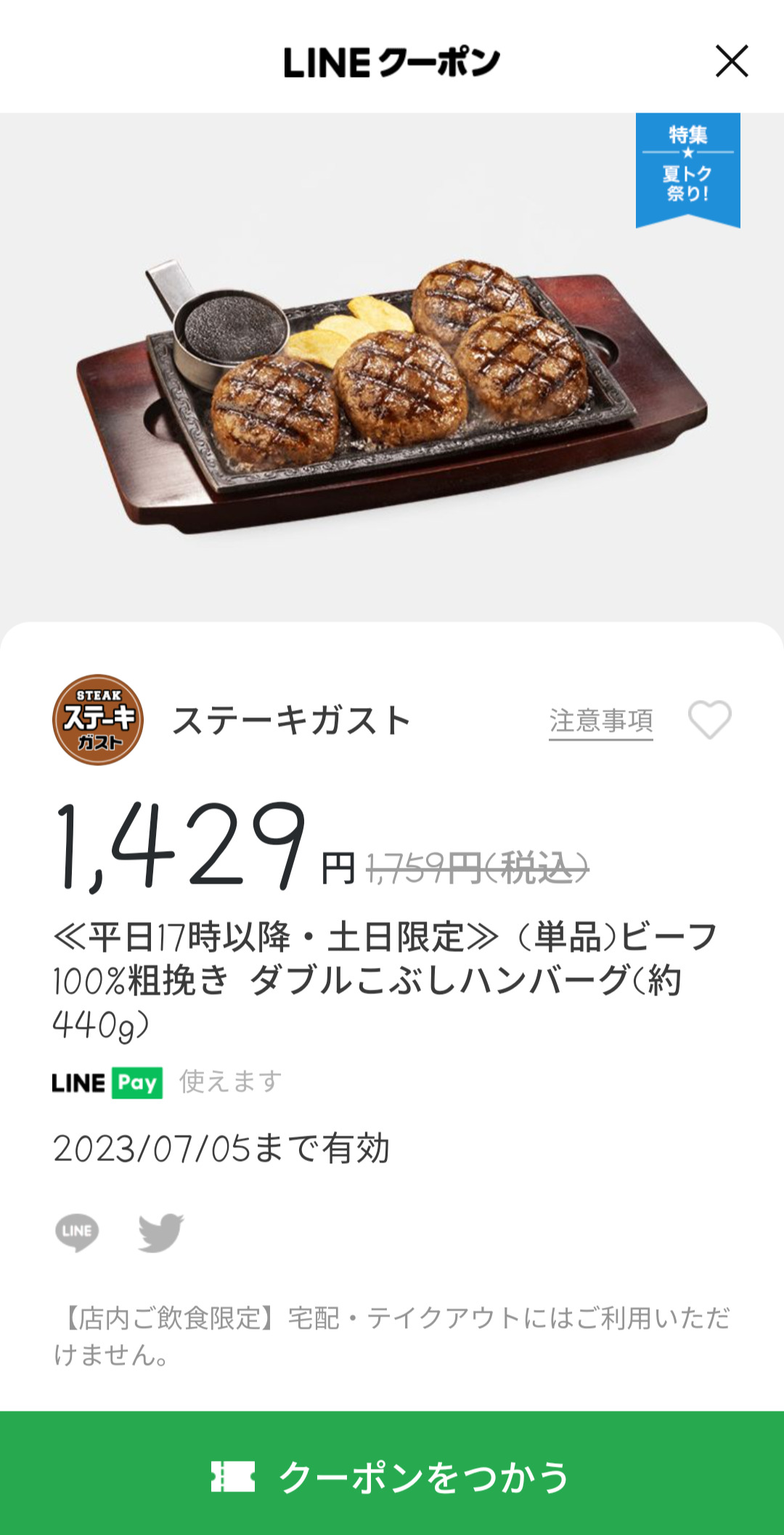Open the 夏トク祭り special feature badge
This screenshot has height=1535, width=784.
tap(687, 168)
